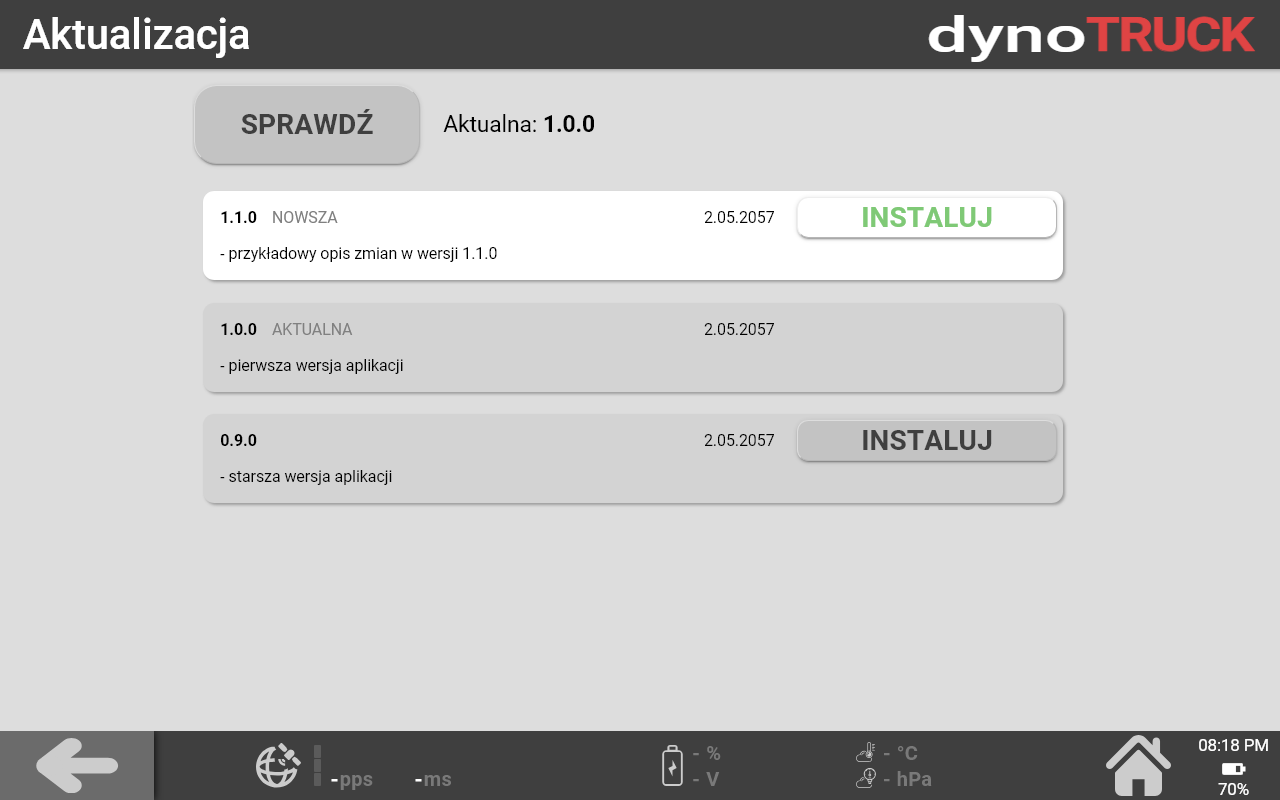The image size is (1280, 800).
Task: Go back with the arrow button
Action: [x=77, y=766]
